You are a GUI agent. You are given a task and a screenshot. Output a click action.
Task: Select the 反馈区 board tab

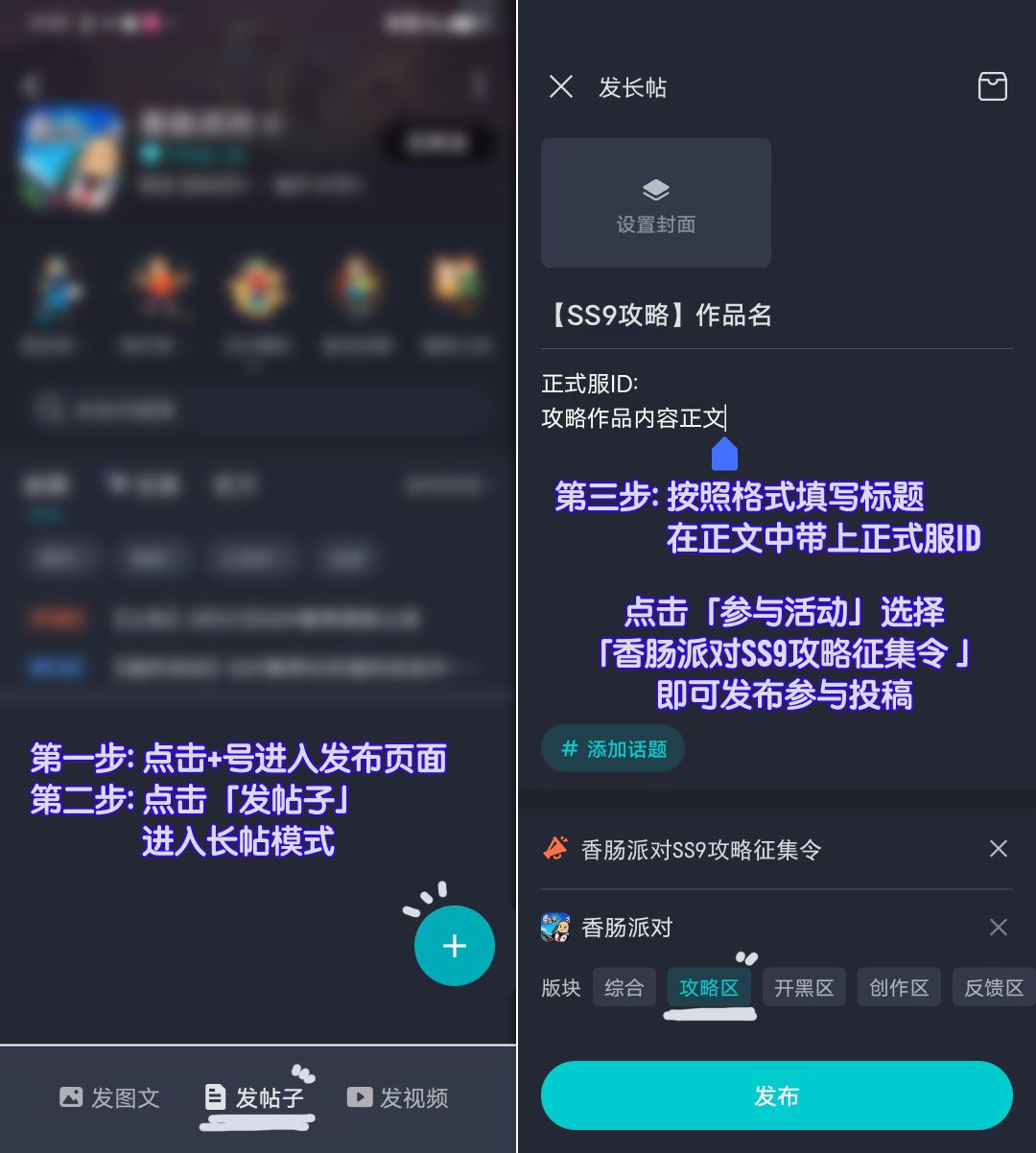tap(992, 987)
